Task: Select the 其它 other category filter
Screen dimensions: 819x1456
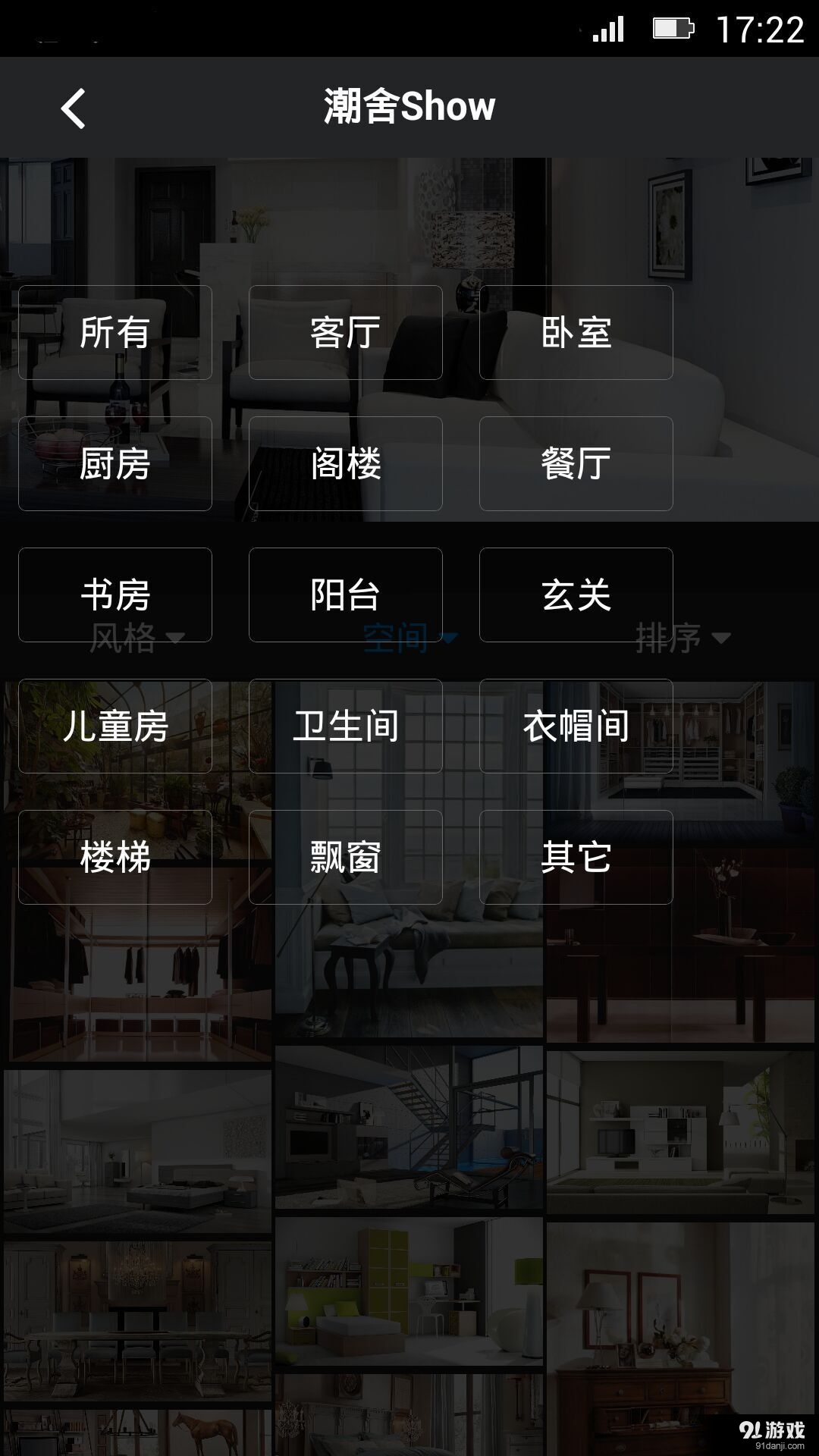Action: (x=576, y=857)
